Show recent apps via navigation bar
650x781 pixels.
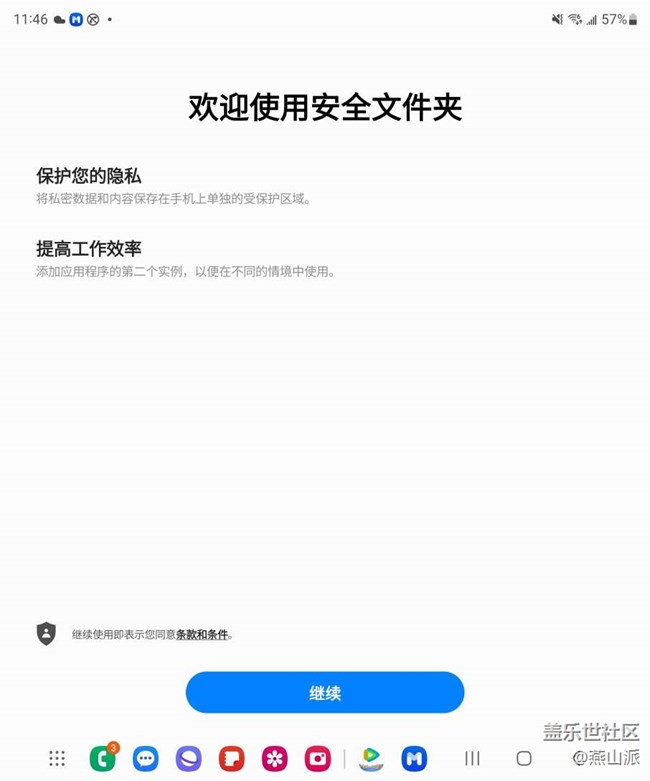472,758
